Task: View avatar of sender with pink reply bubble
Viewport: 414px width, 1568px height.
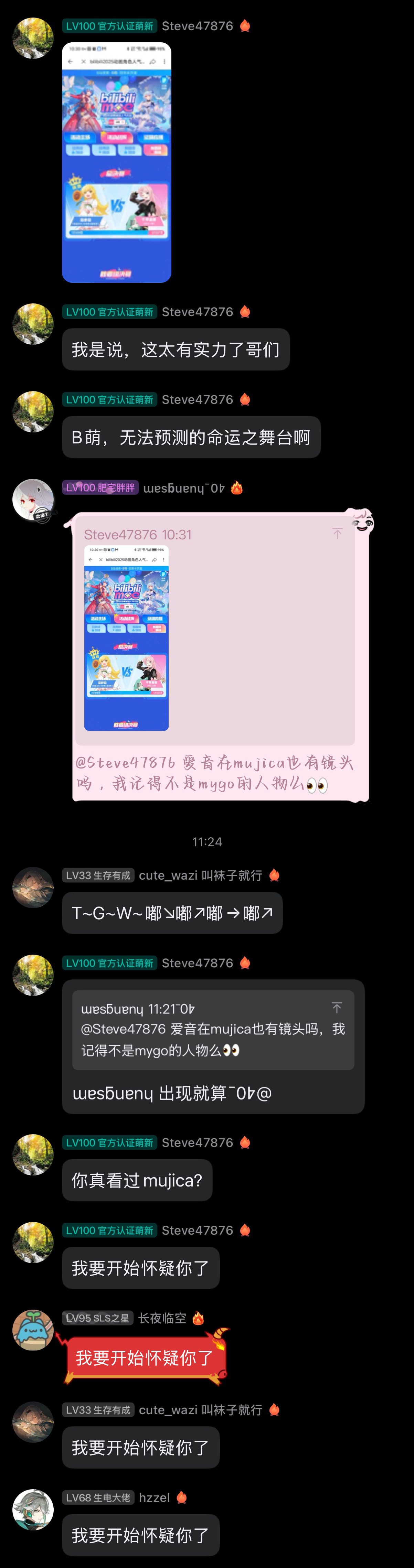Action: [x=33, y=500]
